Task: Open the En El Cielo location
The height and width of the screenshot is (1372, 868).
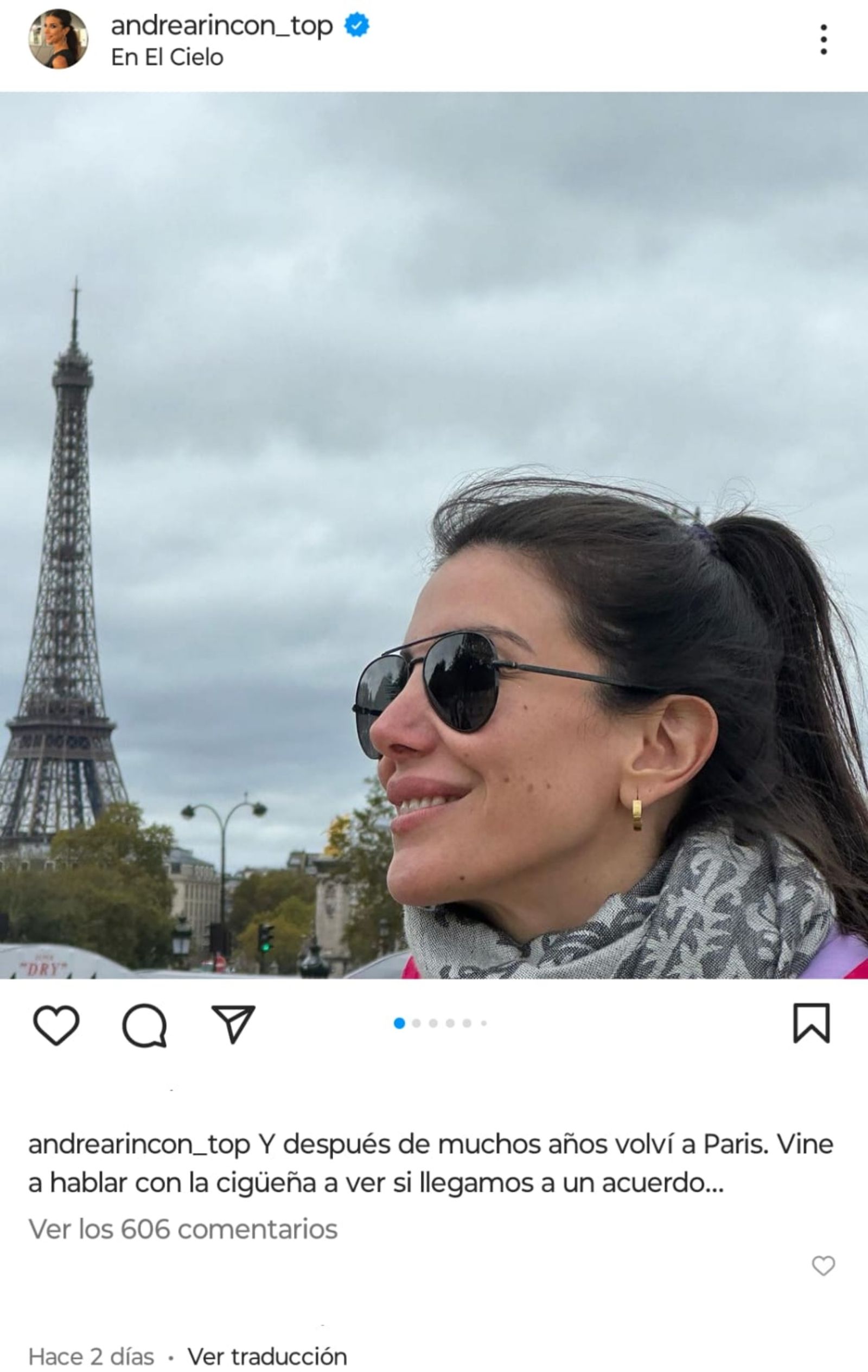Action: pos(167,58)
